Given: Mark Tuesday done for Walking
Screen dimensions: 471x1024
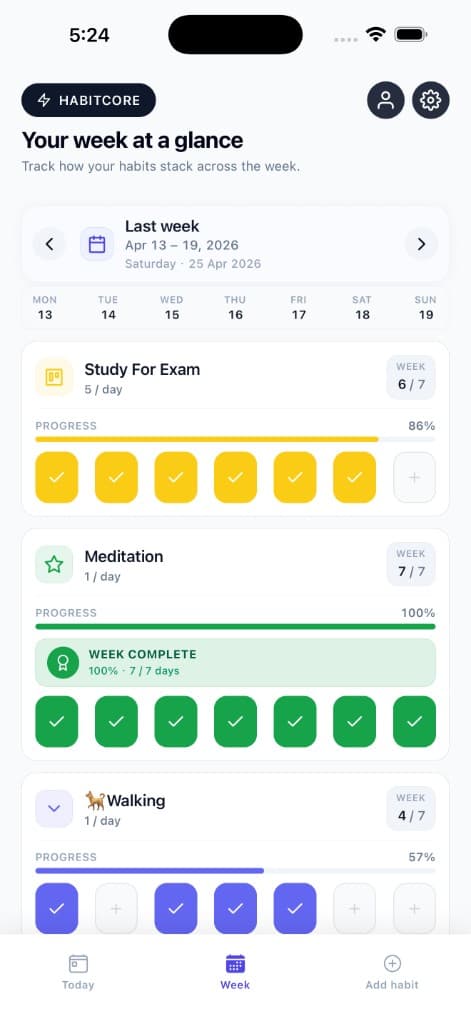Looking at the screenshot, I should (x=116, y=908).
